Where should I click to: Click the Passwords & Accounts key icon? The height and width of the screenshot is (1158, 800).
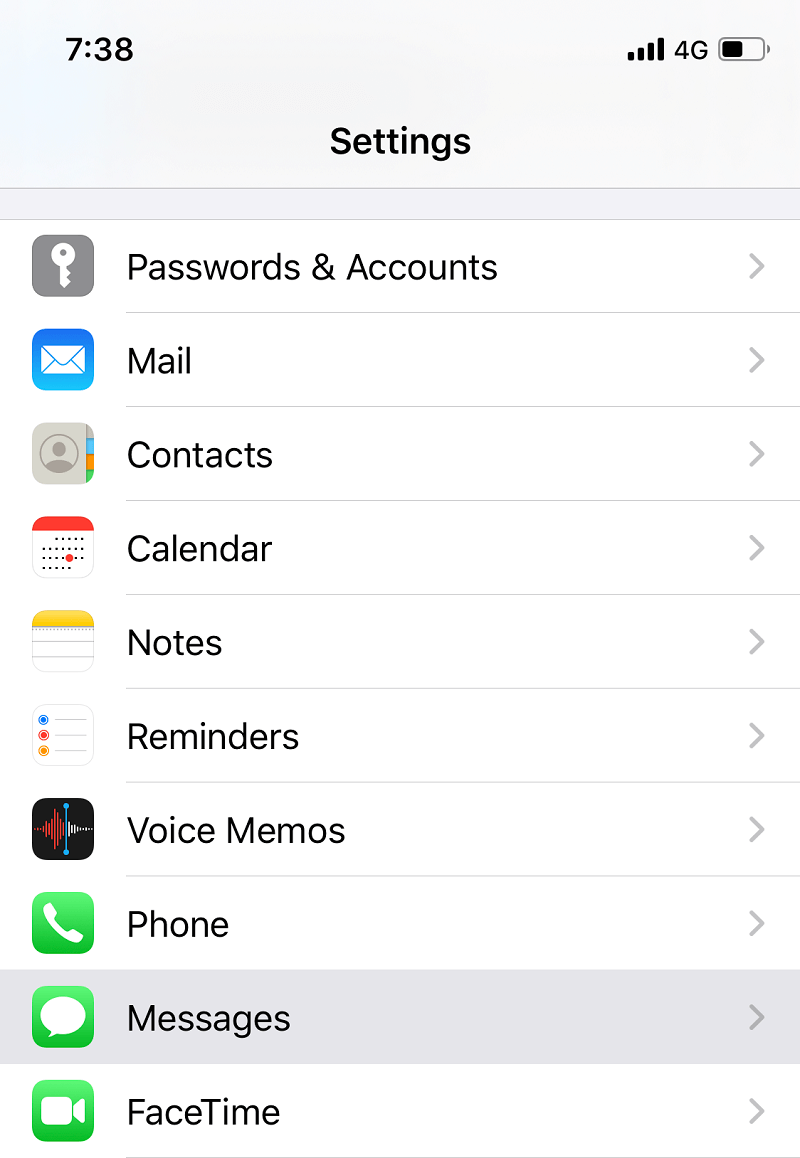[x=62, y=266]
